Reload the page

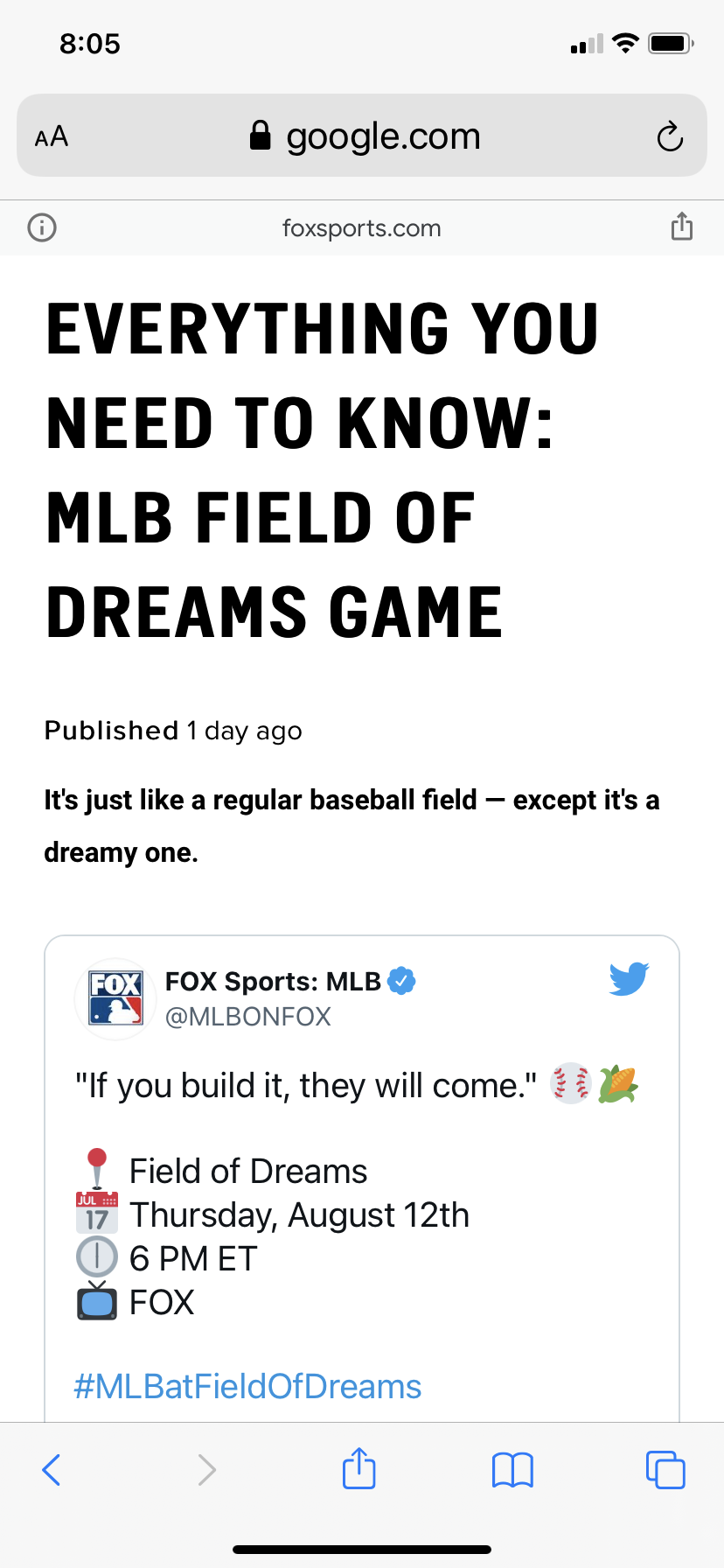pos(670,136)
